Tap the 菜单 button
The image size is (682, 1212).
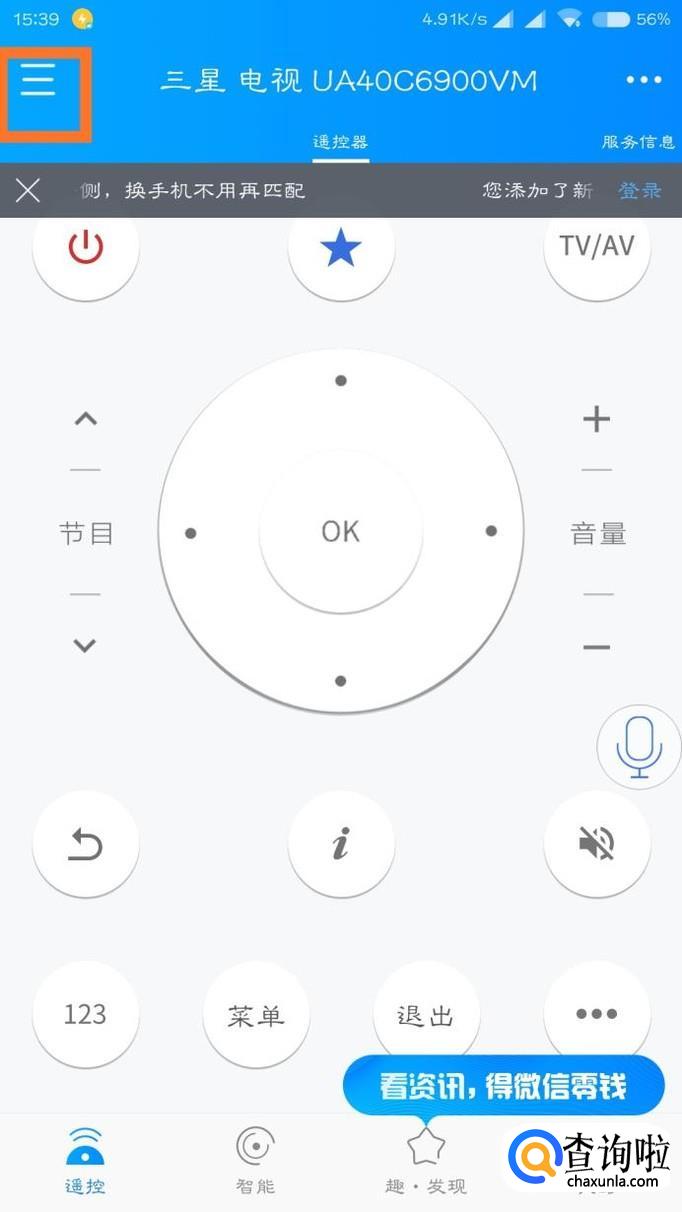point(256,1016)
